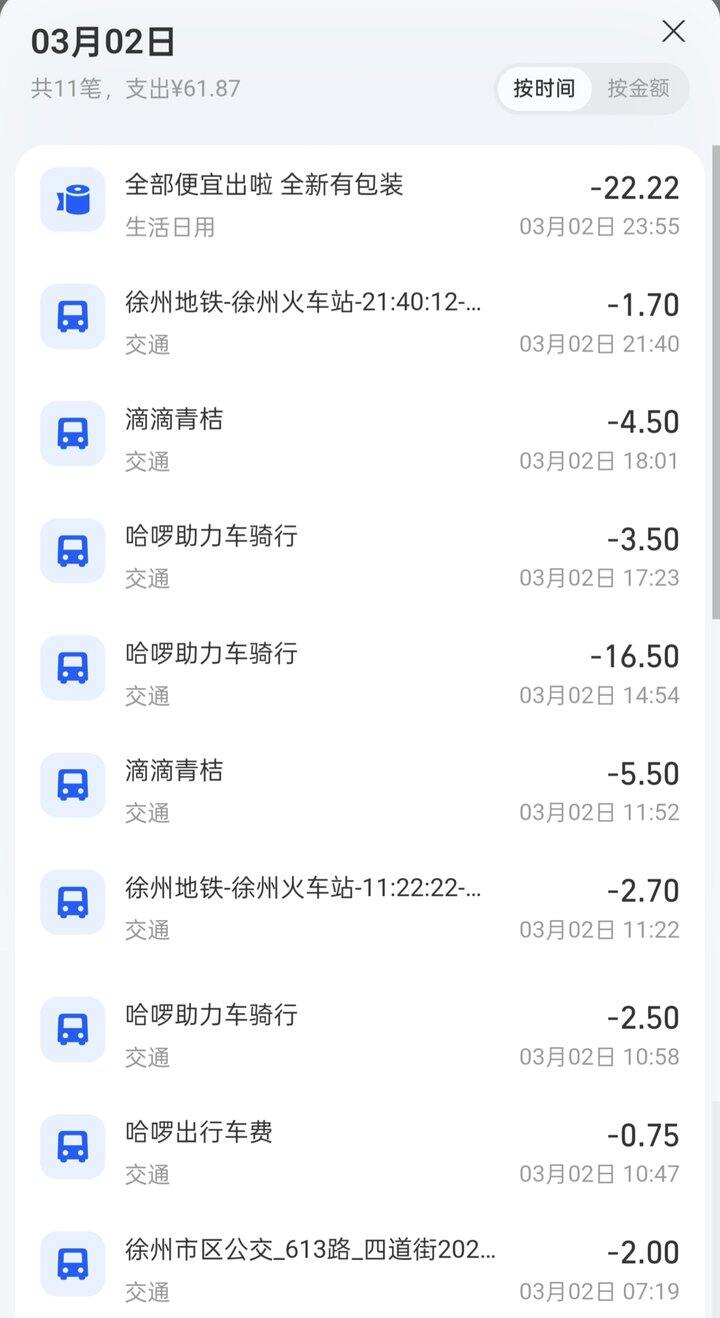
Task: Close the 03月02日 bill view
Action: point(673,31)
